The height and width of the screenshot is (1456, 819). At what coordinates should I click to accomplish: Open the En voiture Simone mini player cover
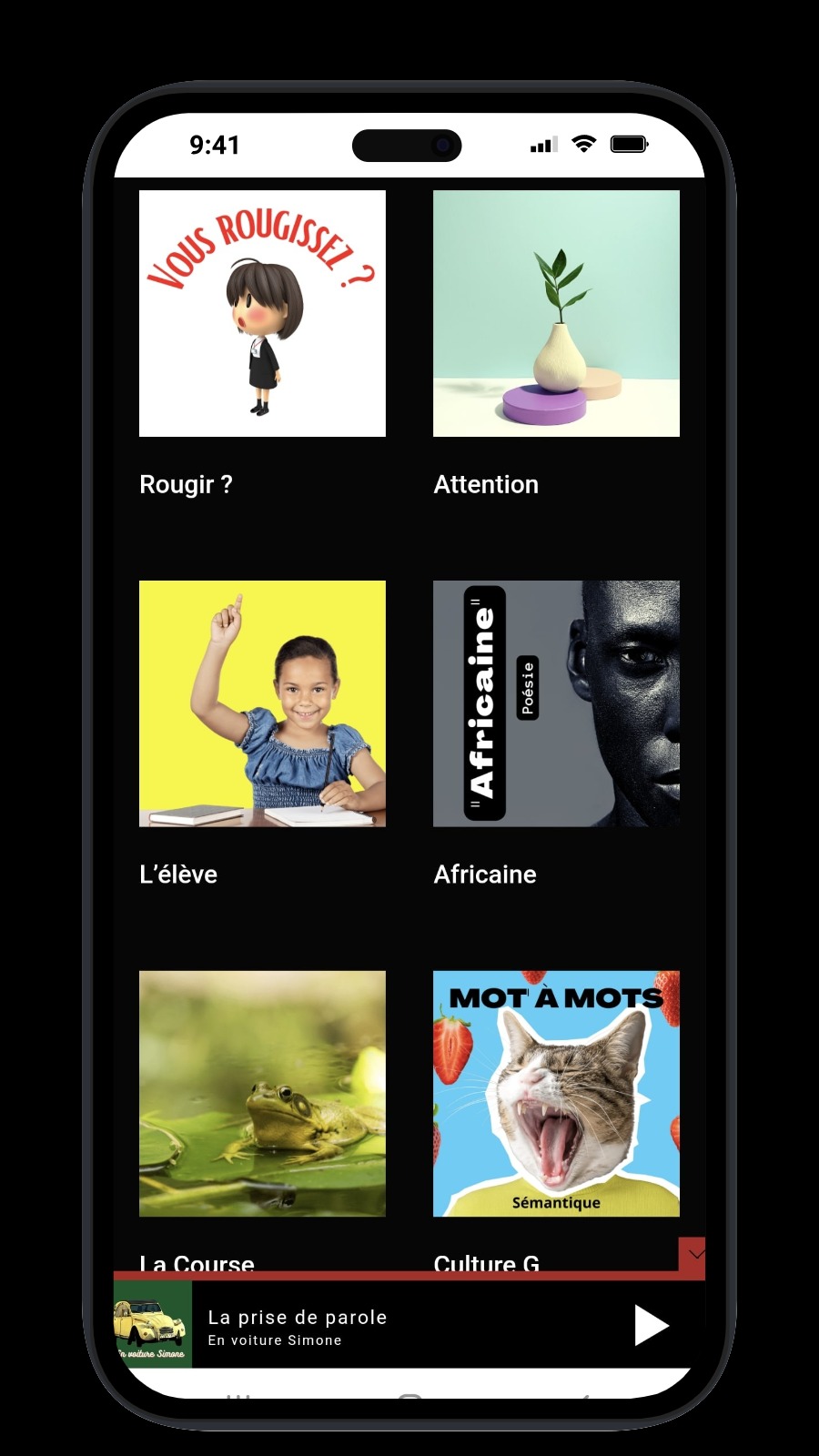point(153,1325)
